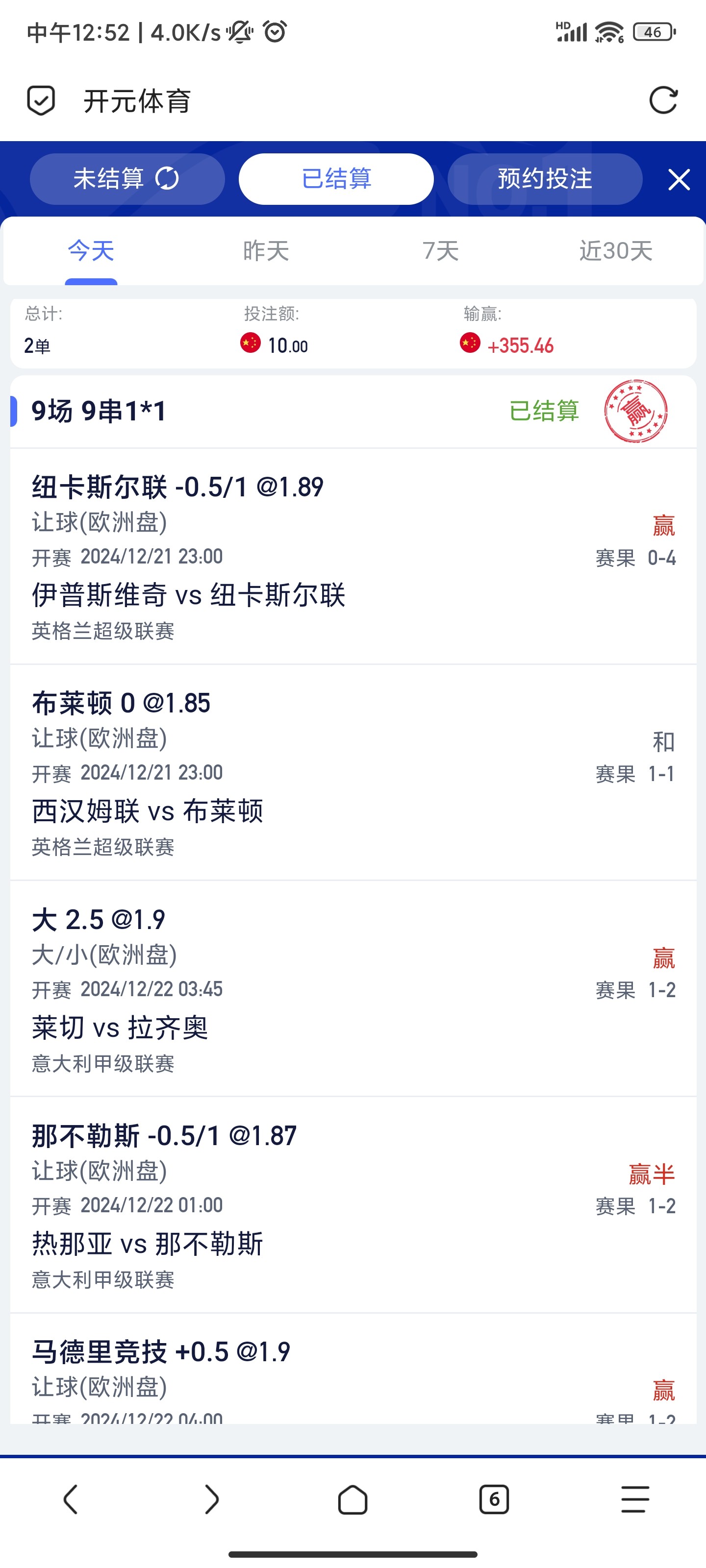706x1568 pixels.
Task: View yesterday's bets (昨天)
Action: click(266, 251)
